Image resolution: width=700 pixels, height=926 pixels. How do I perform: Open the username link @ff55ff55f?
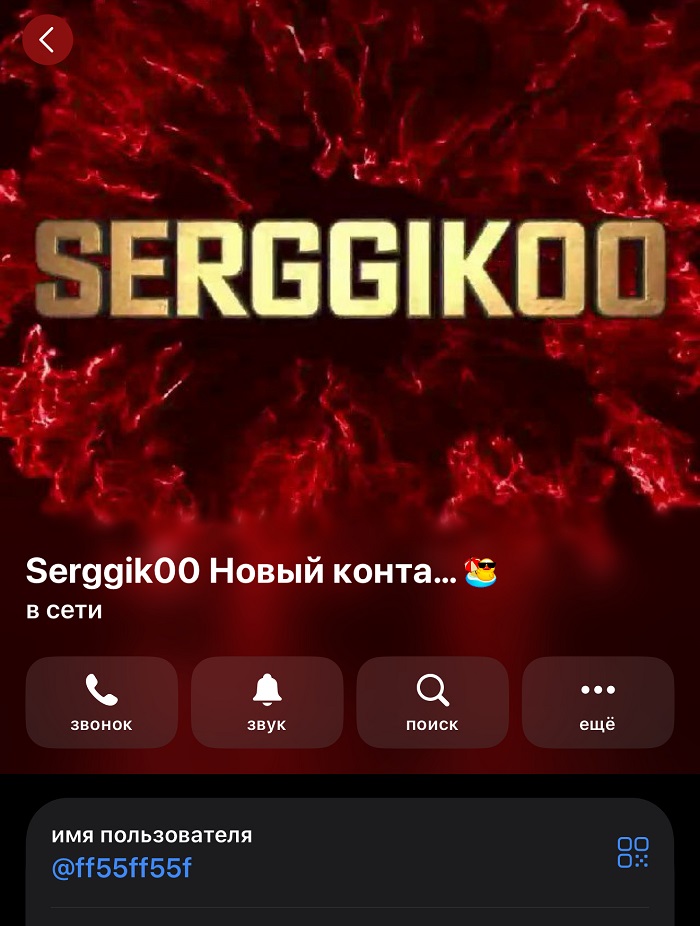[x=121, y=868]
